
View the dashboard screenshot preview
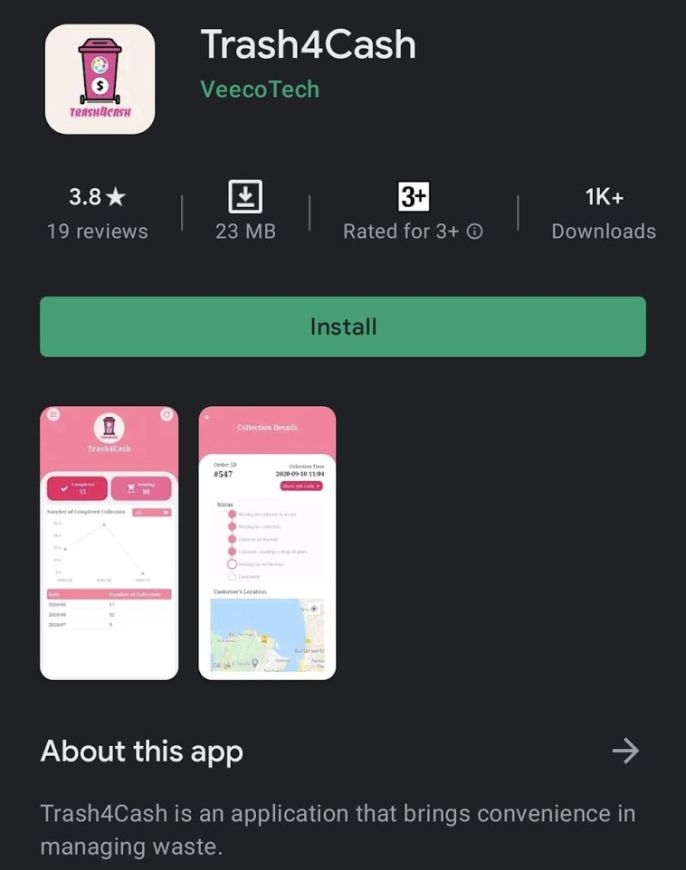(109, 543)
